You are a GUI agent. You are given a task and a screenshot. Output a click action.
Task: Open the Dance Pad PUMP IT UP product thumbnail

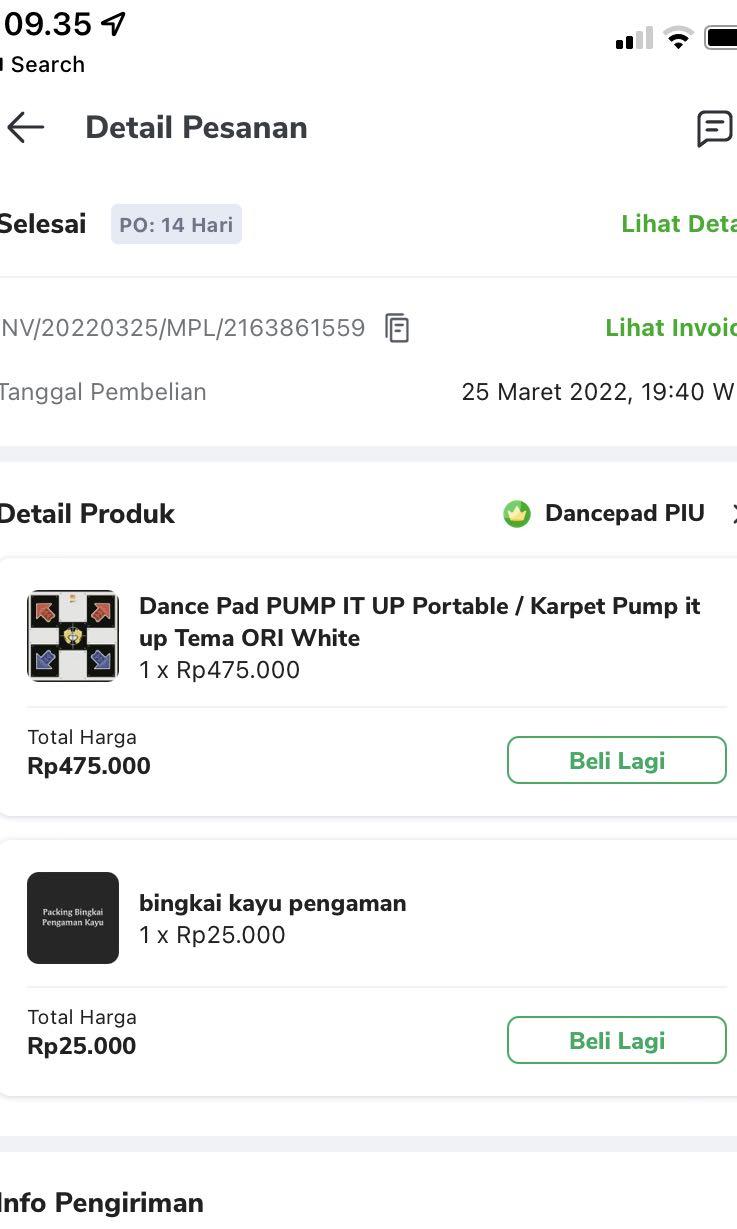pyautogui.click(x=72, y=635)
